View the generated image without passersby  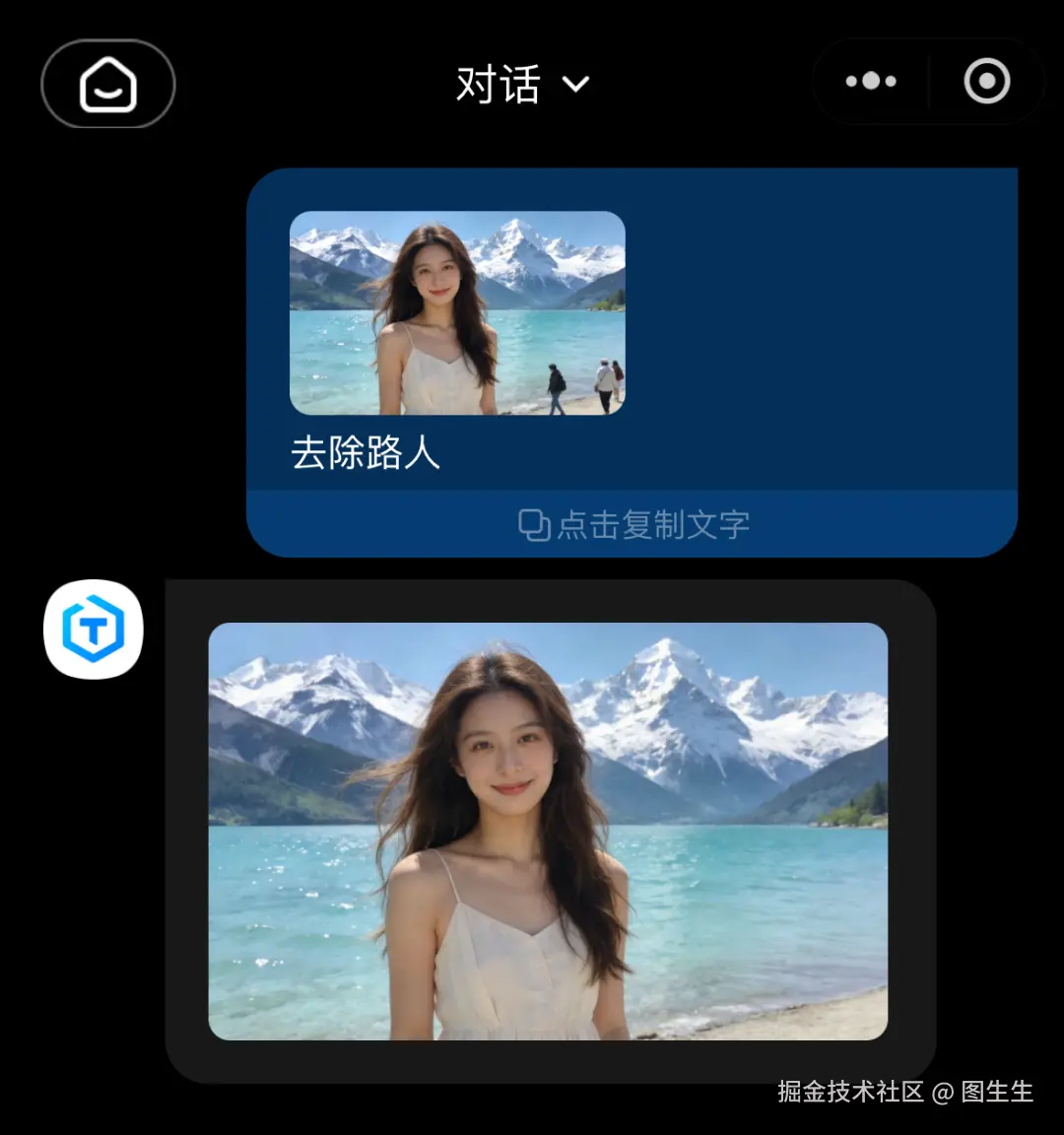[548, 831]
